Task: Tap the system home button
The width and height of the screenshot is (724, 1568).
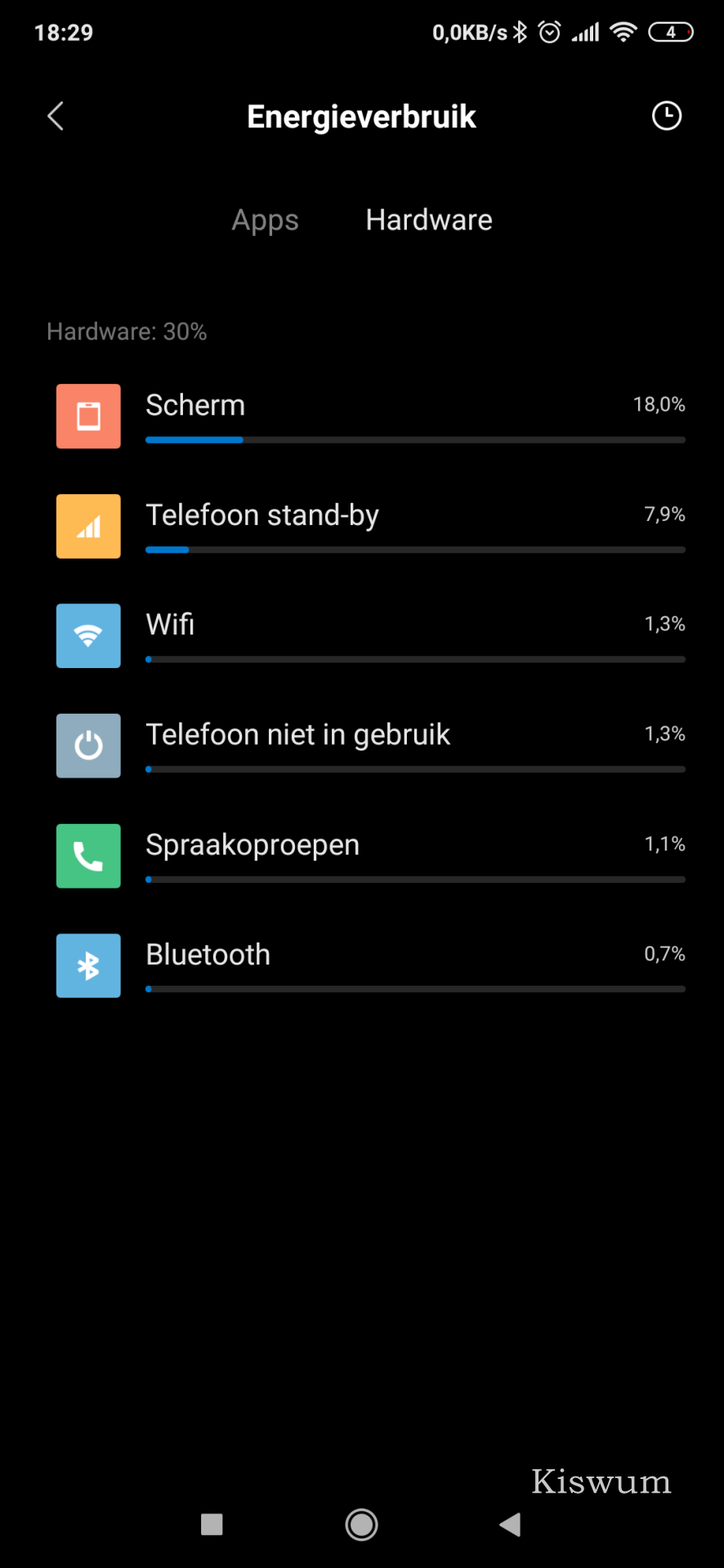Action: click(361, 1524)
